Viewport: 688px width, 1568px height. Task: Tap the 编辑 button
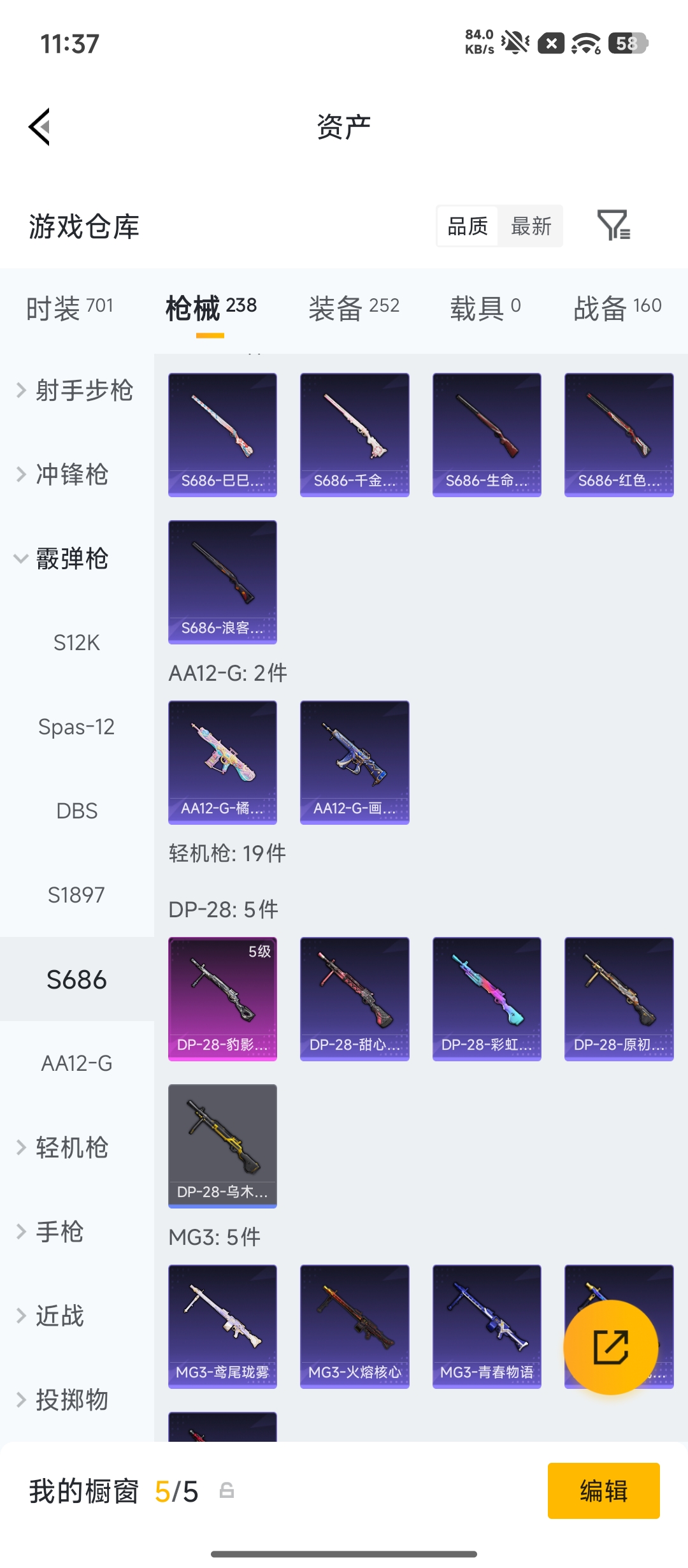click(603, 1492)
